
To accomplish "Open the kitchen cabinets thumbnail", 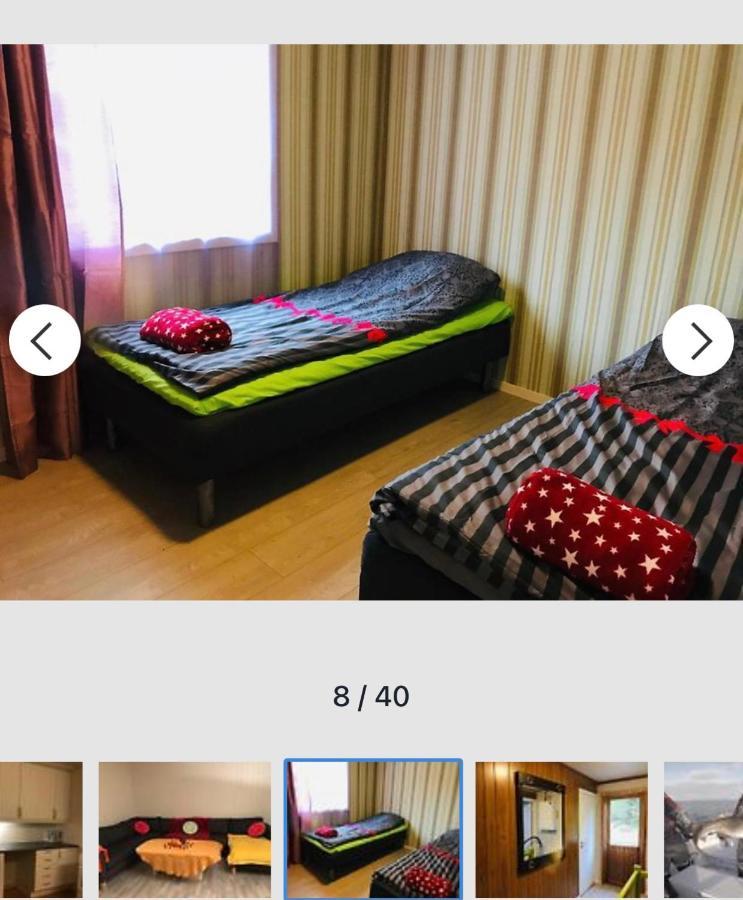I will (x=40, y=829).
